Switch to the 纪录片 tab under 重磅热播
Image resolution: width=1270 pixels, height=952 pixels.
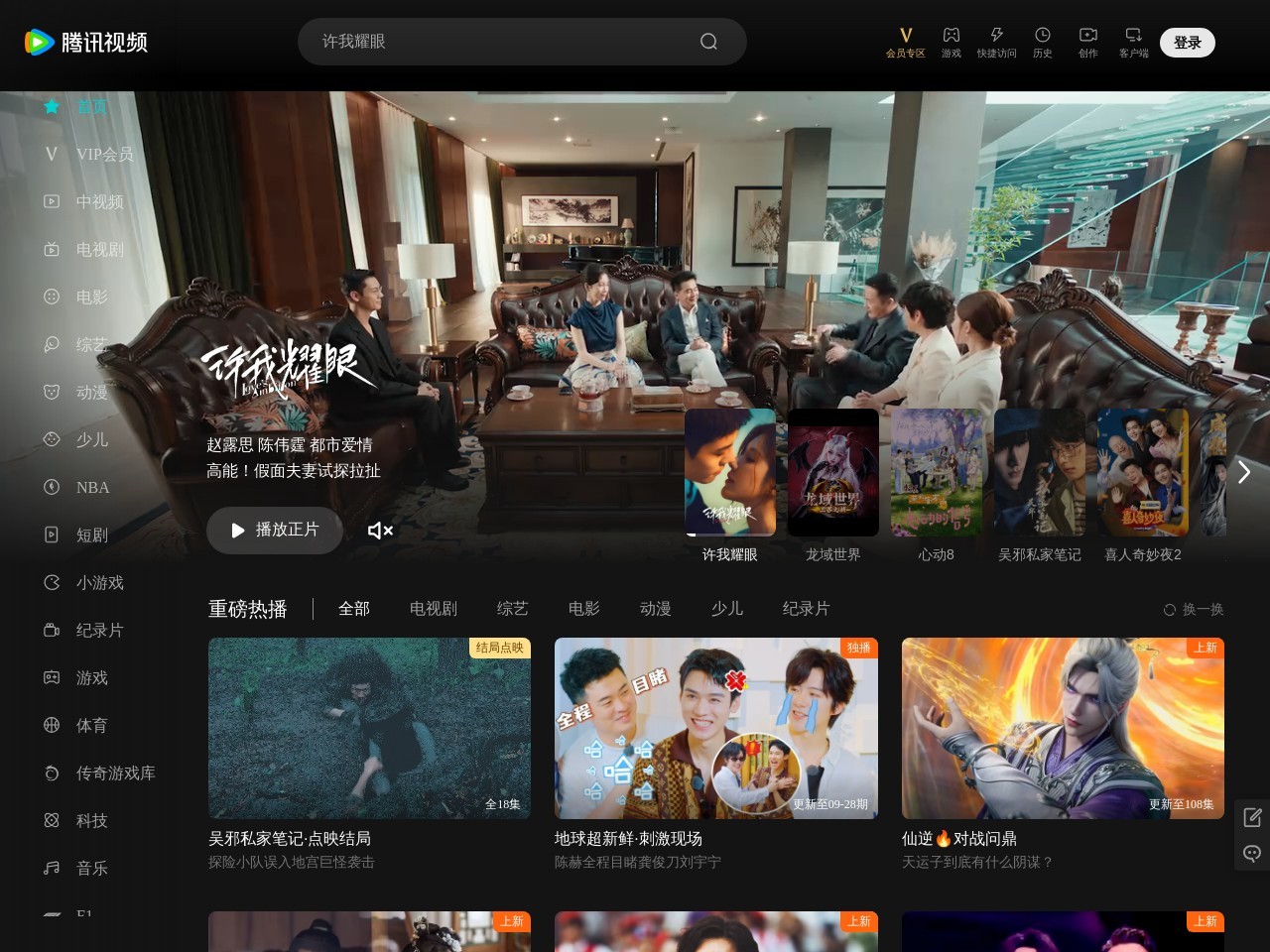click(x=806, y=609)
